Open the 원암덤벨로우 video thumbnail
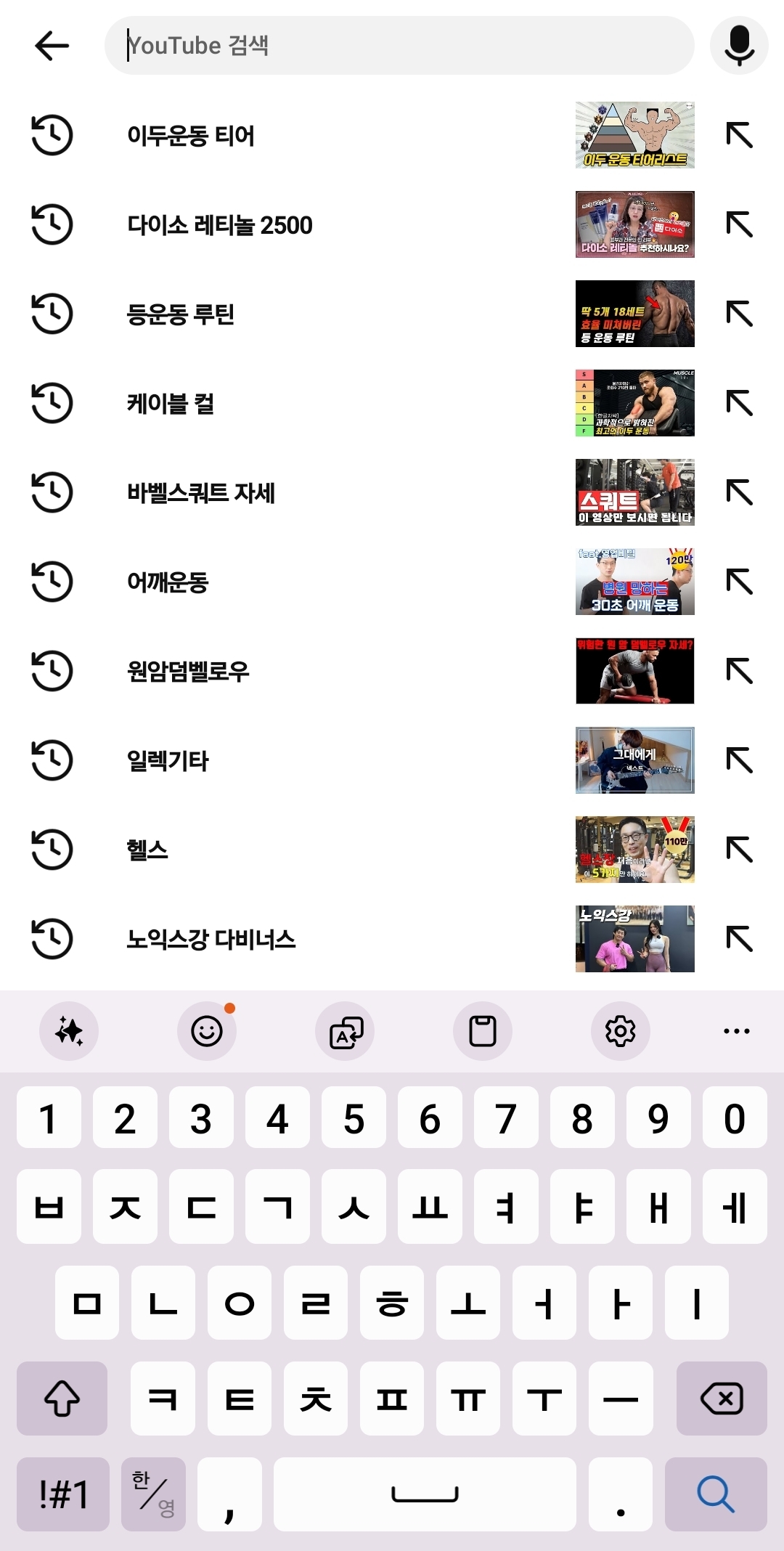This screenshot has height=1551, width=784. (634, 671)
